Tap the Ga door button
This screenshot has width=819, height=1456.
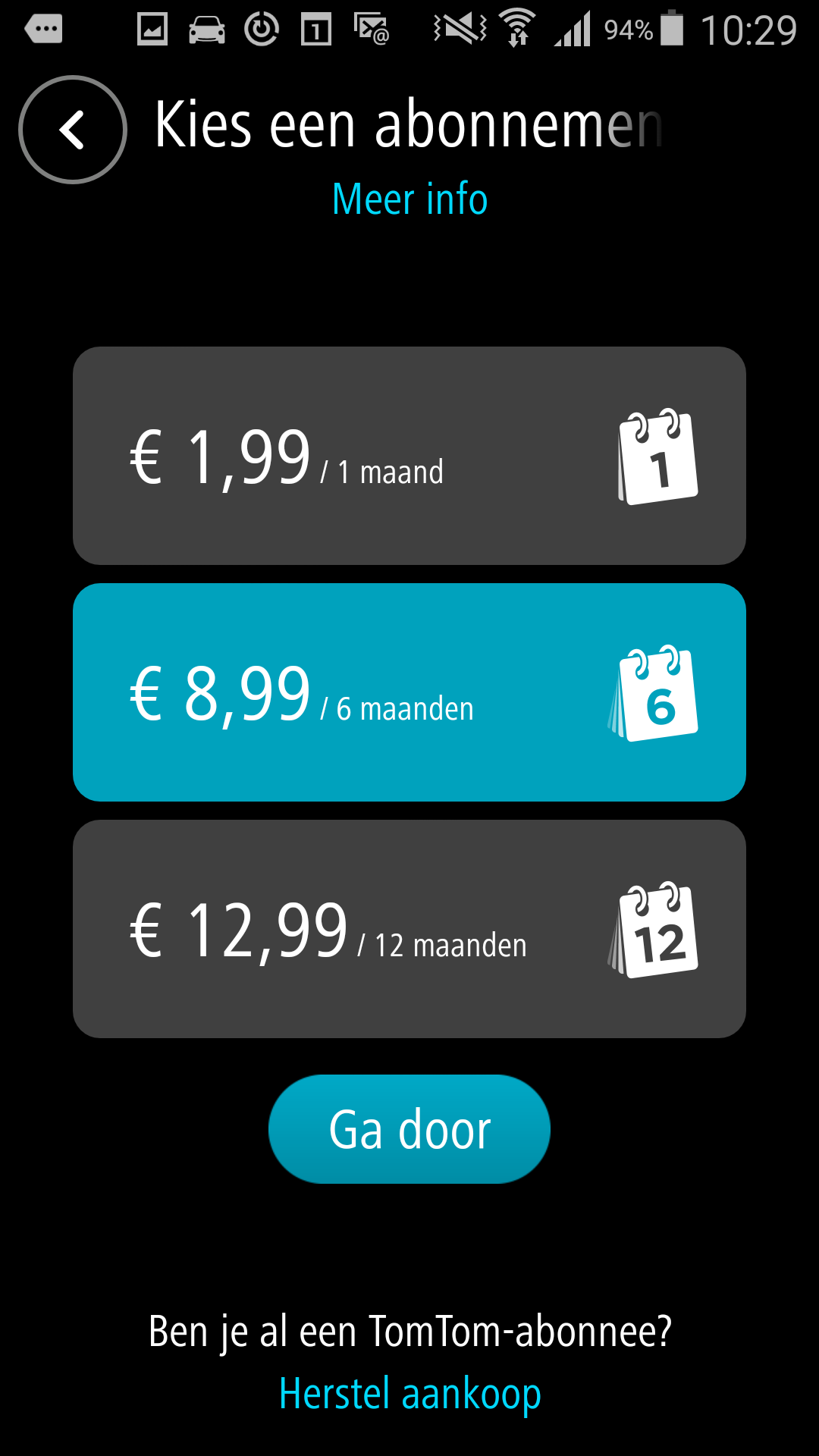pyautogui.click(x=409, y=1129)
